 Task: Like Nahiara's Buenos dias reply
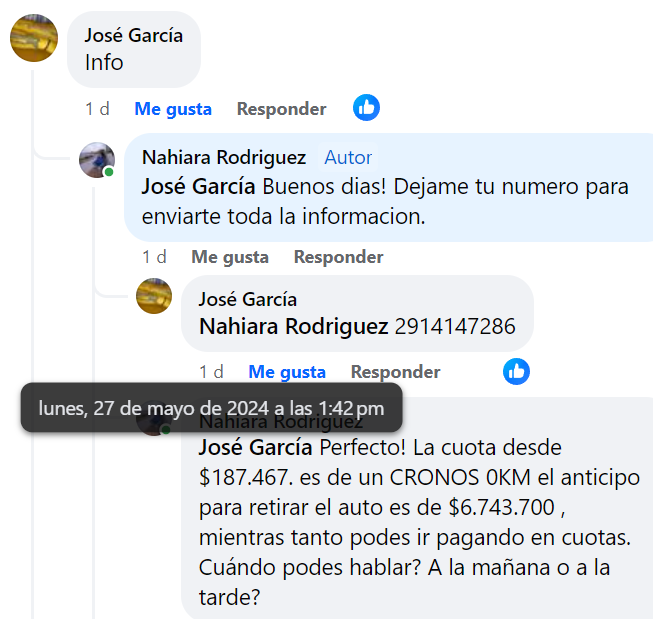[x=230, y=257]
